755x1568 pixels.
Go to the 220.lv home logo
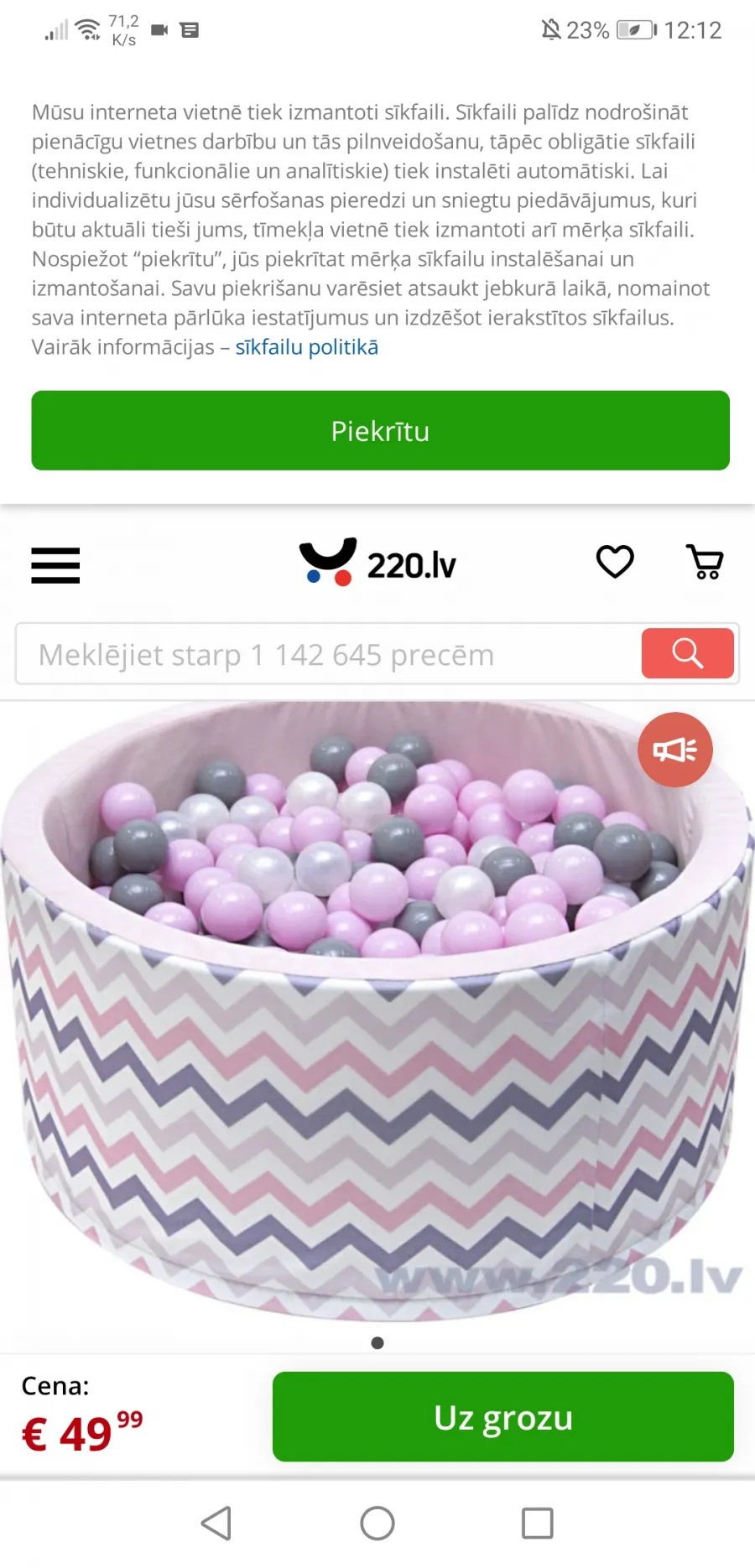coord(377,563)
